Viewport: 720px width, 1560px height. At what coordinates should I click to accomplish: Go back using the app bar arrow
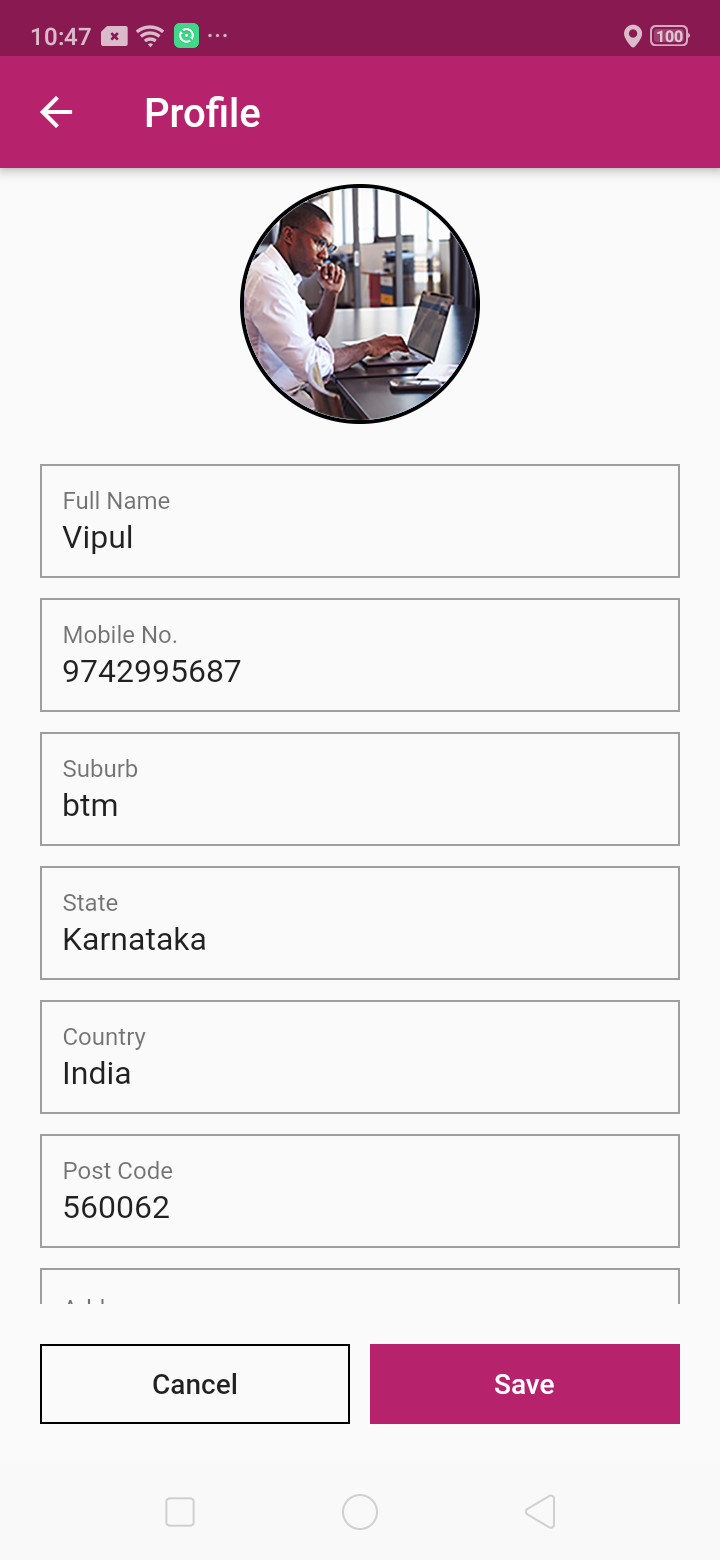click(x=56, y=113)
